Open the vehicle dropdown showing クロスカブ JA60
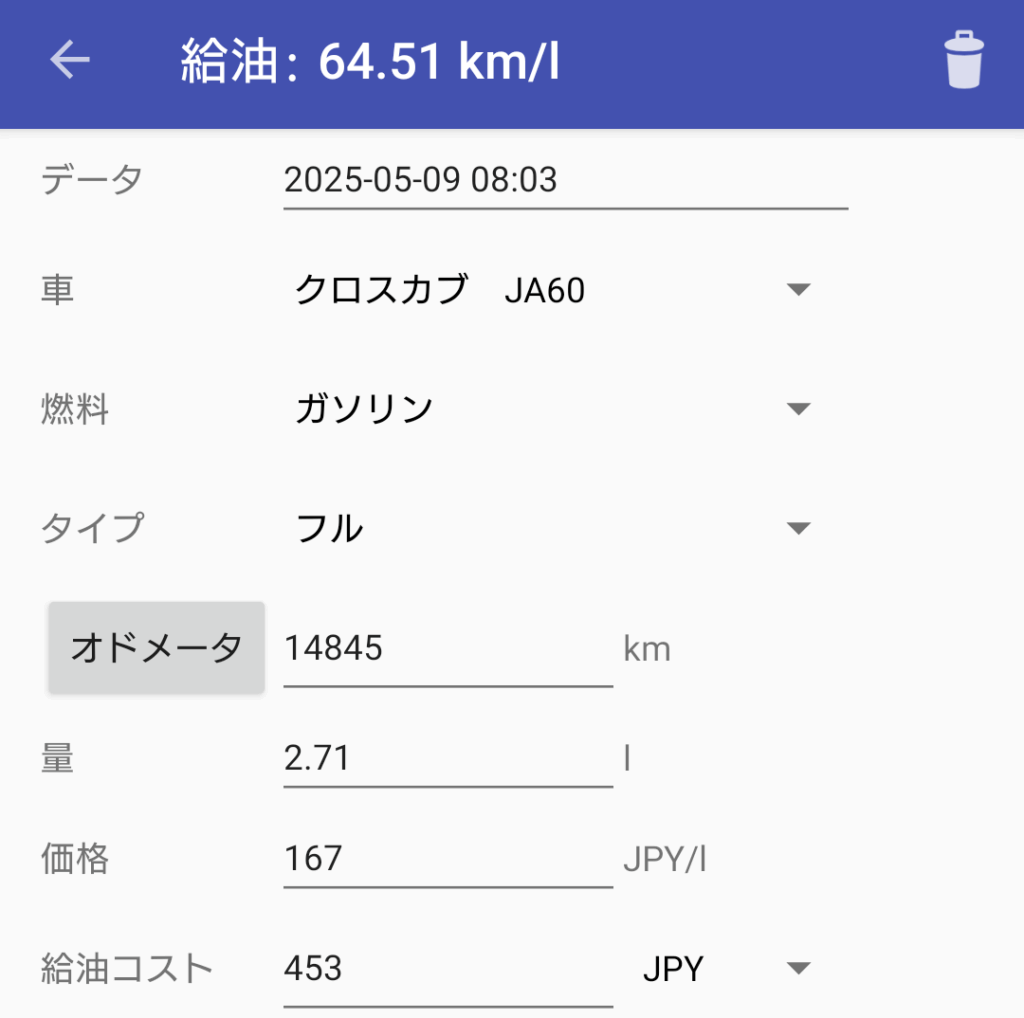The image size is (1024, 1018). click(552, 290)
